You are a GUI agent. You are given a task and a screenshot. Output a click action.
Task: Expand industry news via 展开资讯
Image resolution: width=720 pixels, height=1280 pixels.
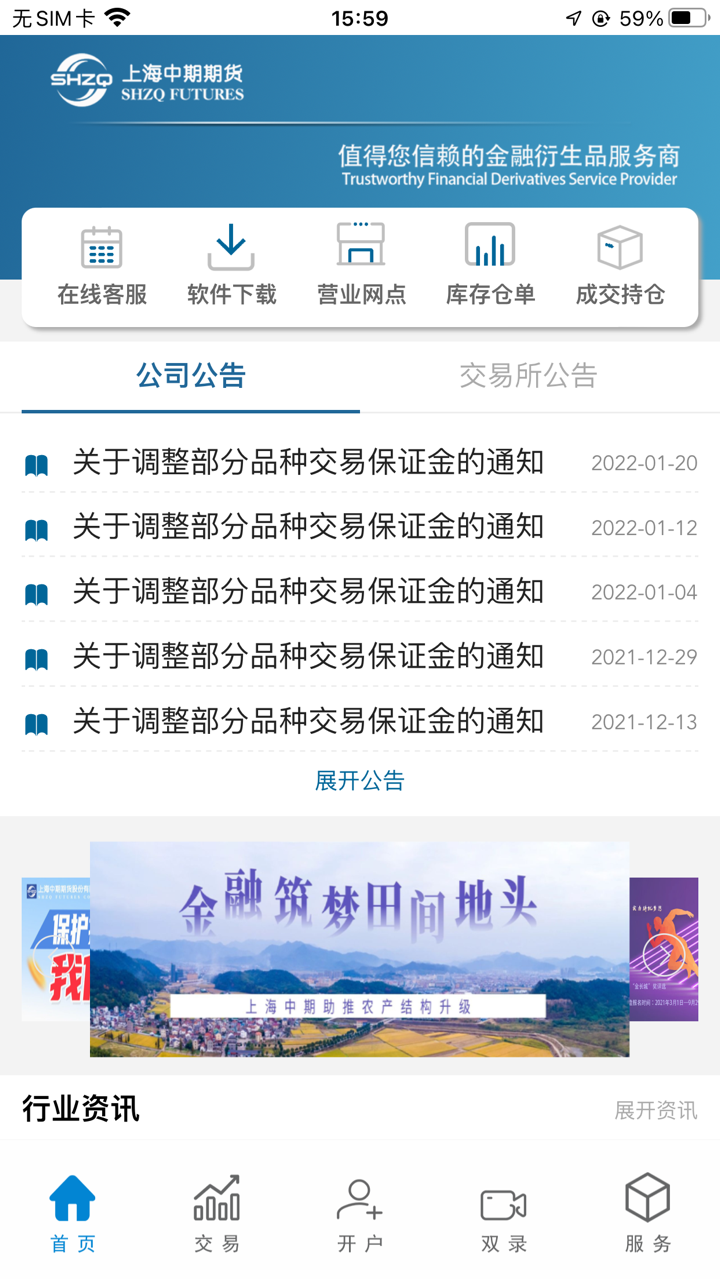655,1110
